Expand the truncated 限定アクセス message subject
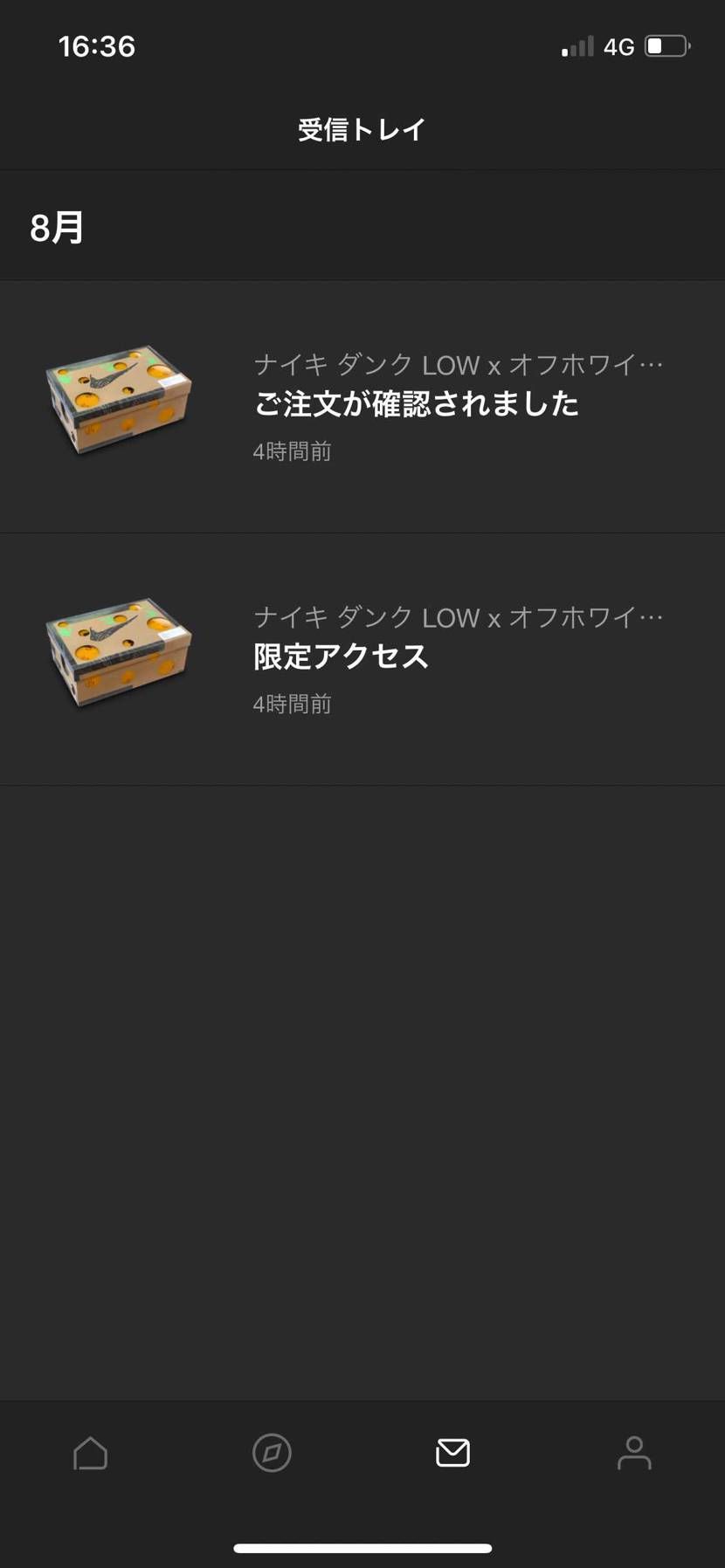Screen dimensions: 725x1568 (x=457, y=617)
